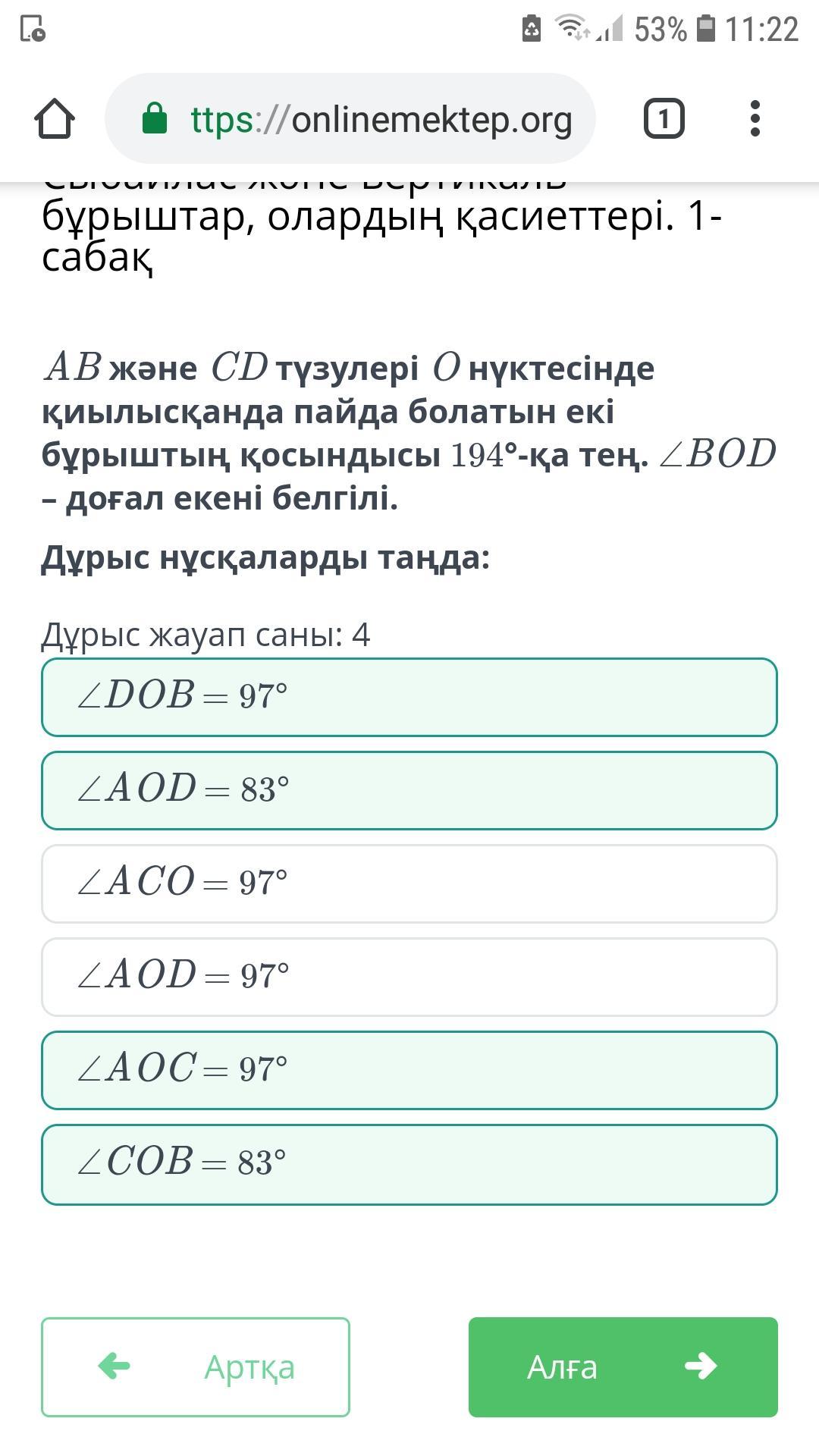The image size is (819, 1456).
Task: Deselect the answer ∠DOB = 97°
Action: pyautogui.click(x=409, y=697)
